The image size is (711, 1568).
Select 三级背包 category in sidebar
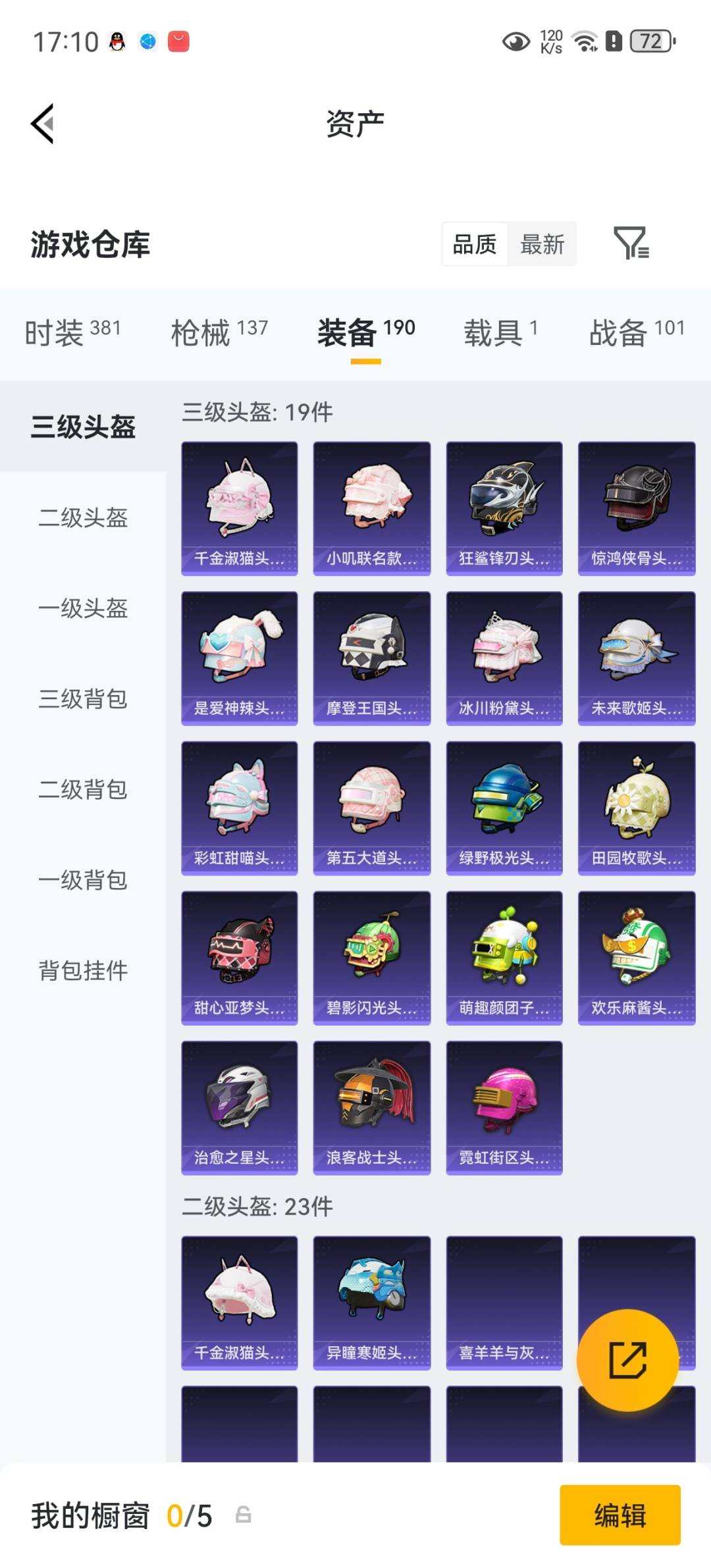[x=81, y=700]
